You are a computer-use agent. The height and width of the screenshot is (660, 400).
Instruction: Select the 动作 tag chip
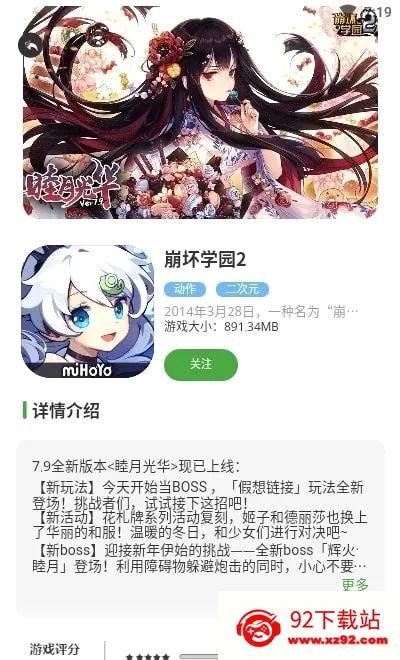click(185, 289)
